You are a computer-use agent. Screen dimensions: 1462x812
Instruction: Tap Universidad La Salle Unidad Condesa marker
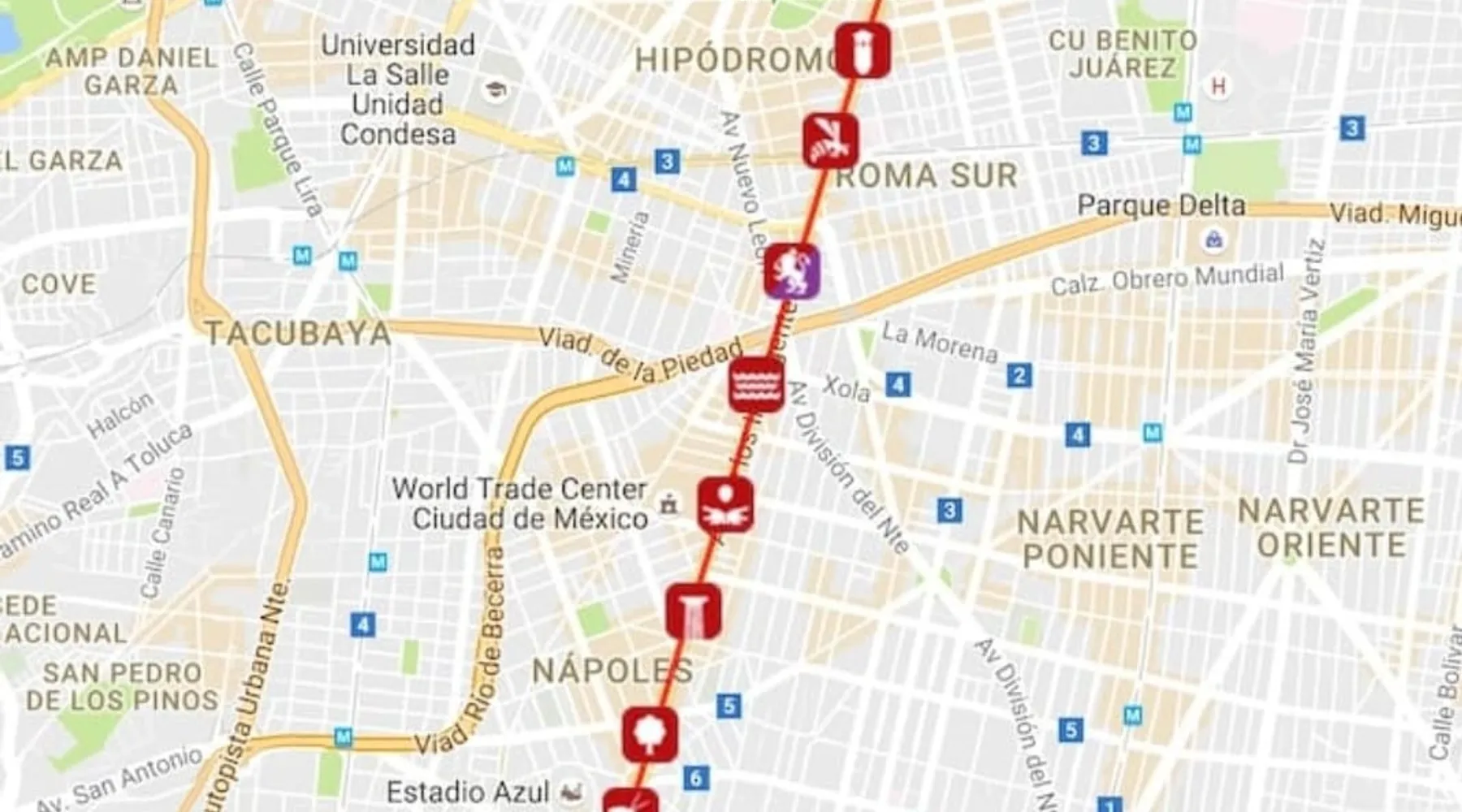tap(493, 90)
